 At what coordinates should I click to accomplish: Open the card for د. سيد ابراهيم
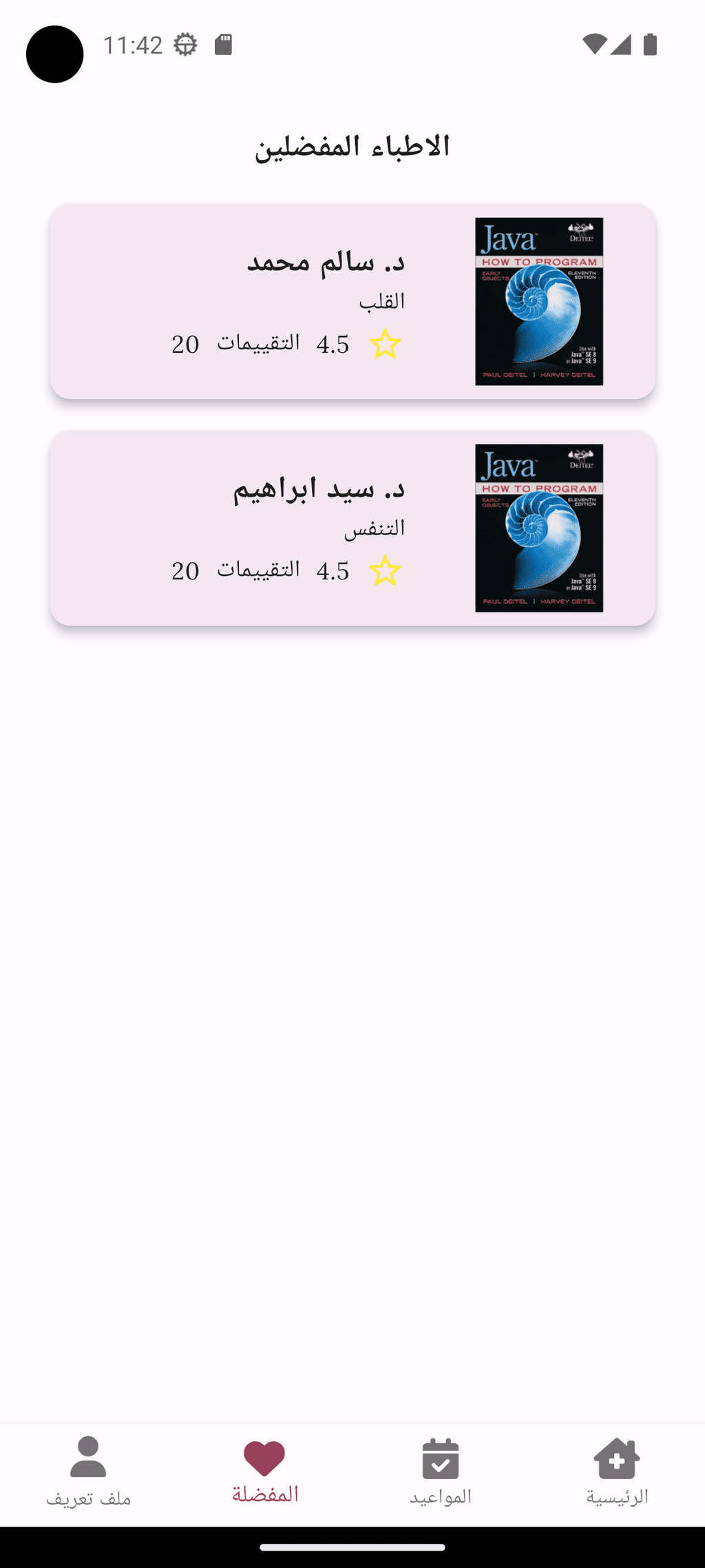[x=352, y=528]
